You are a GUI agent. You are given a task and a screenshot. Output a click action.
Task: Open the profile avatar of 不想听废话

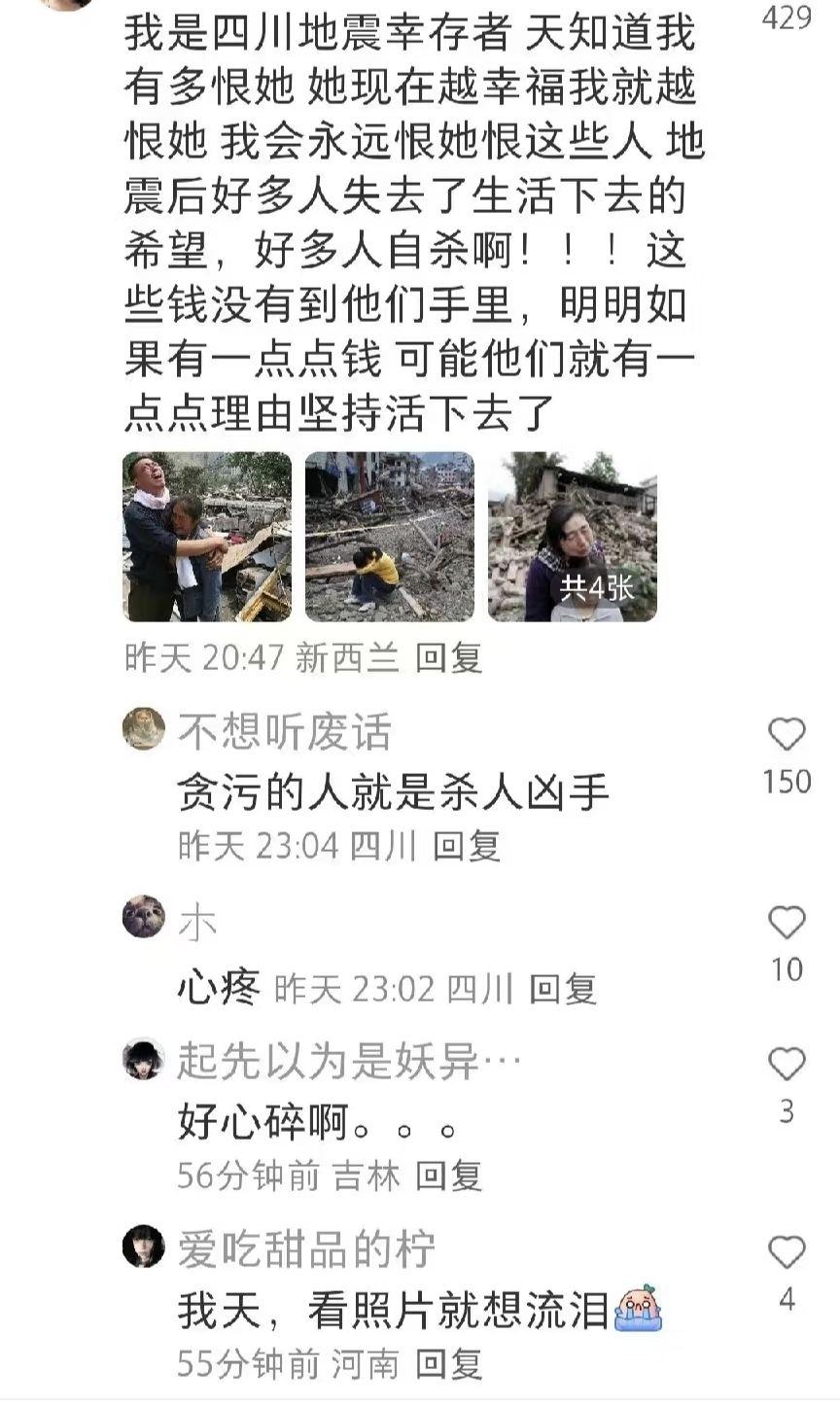[x=144, y=729]
